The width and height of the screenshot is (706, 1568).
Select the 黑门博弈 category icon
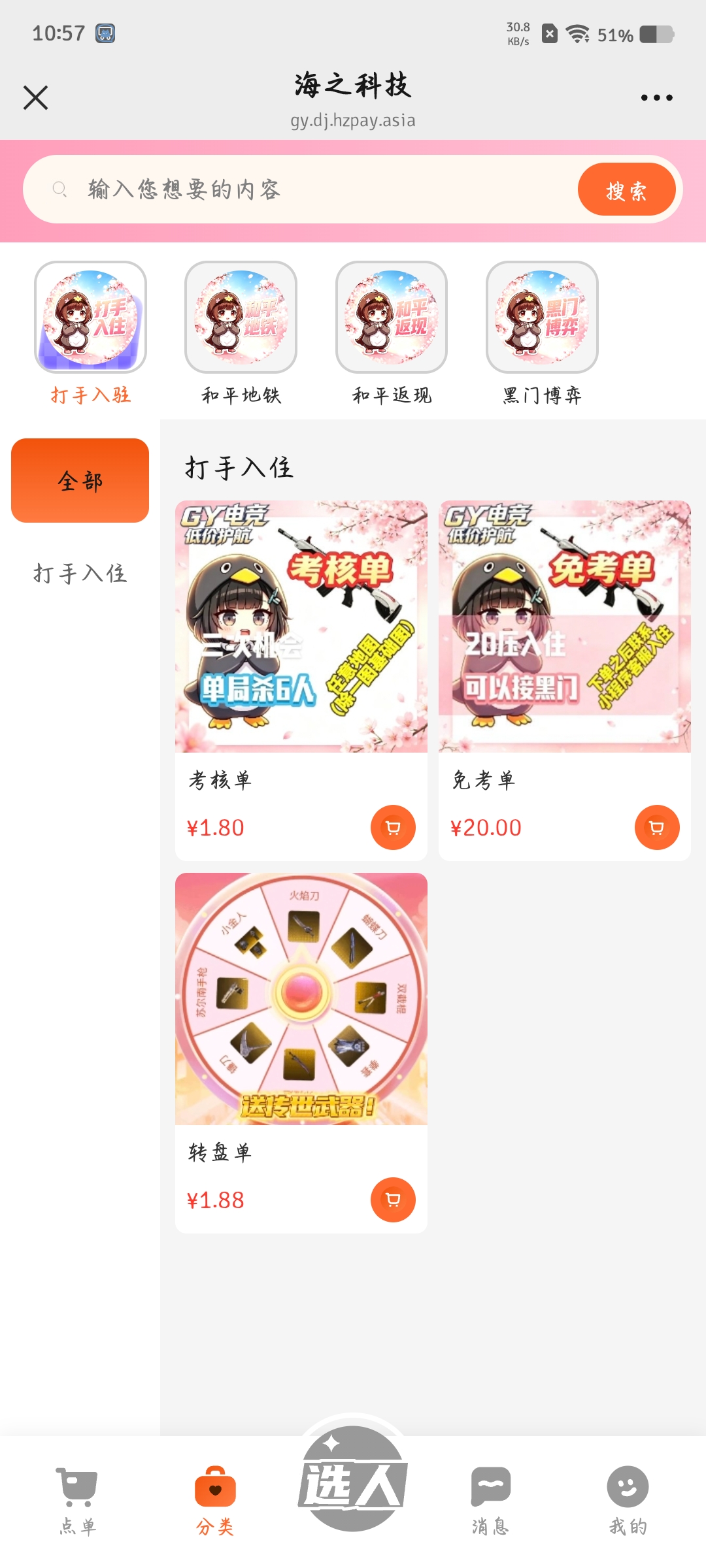[x=542, y=318]
